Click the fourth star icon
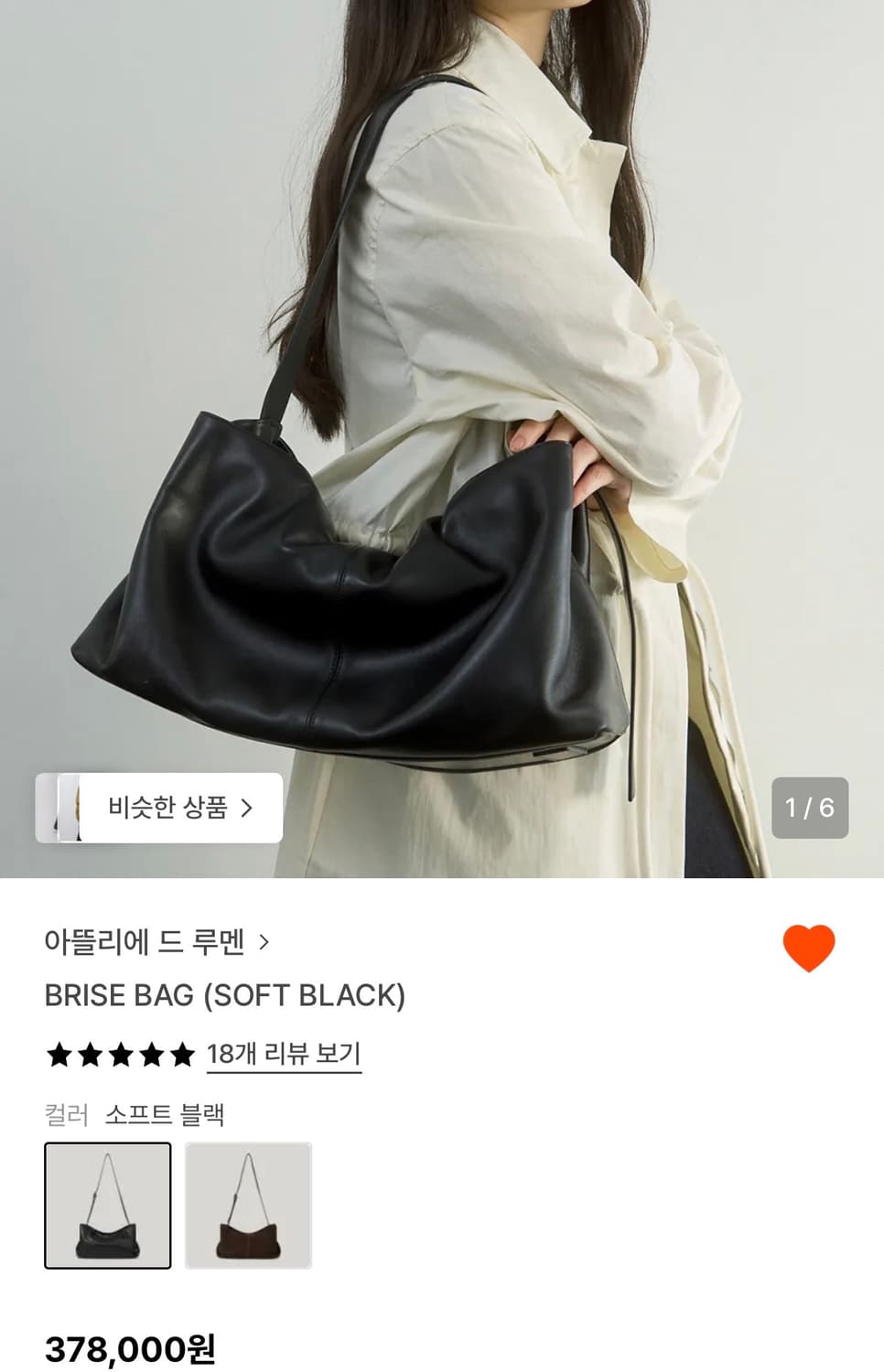This screenshot has height=1372, width=884. [150, 1054]
